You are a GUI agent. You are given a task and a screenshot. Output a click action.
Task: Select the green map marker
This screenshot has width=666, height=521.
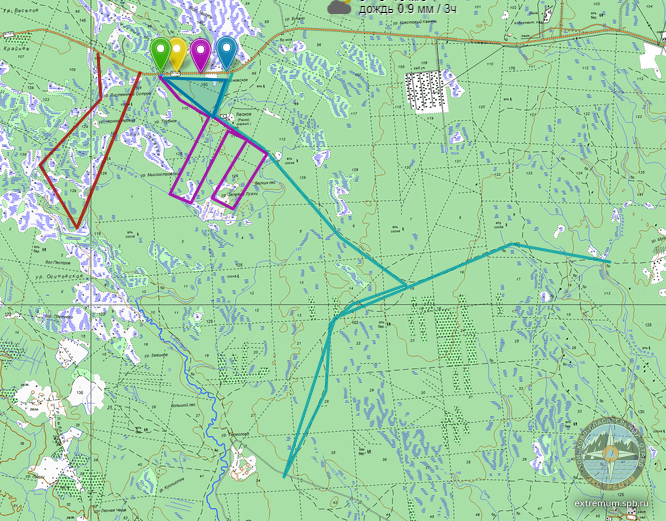click(160, 50)
